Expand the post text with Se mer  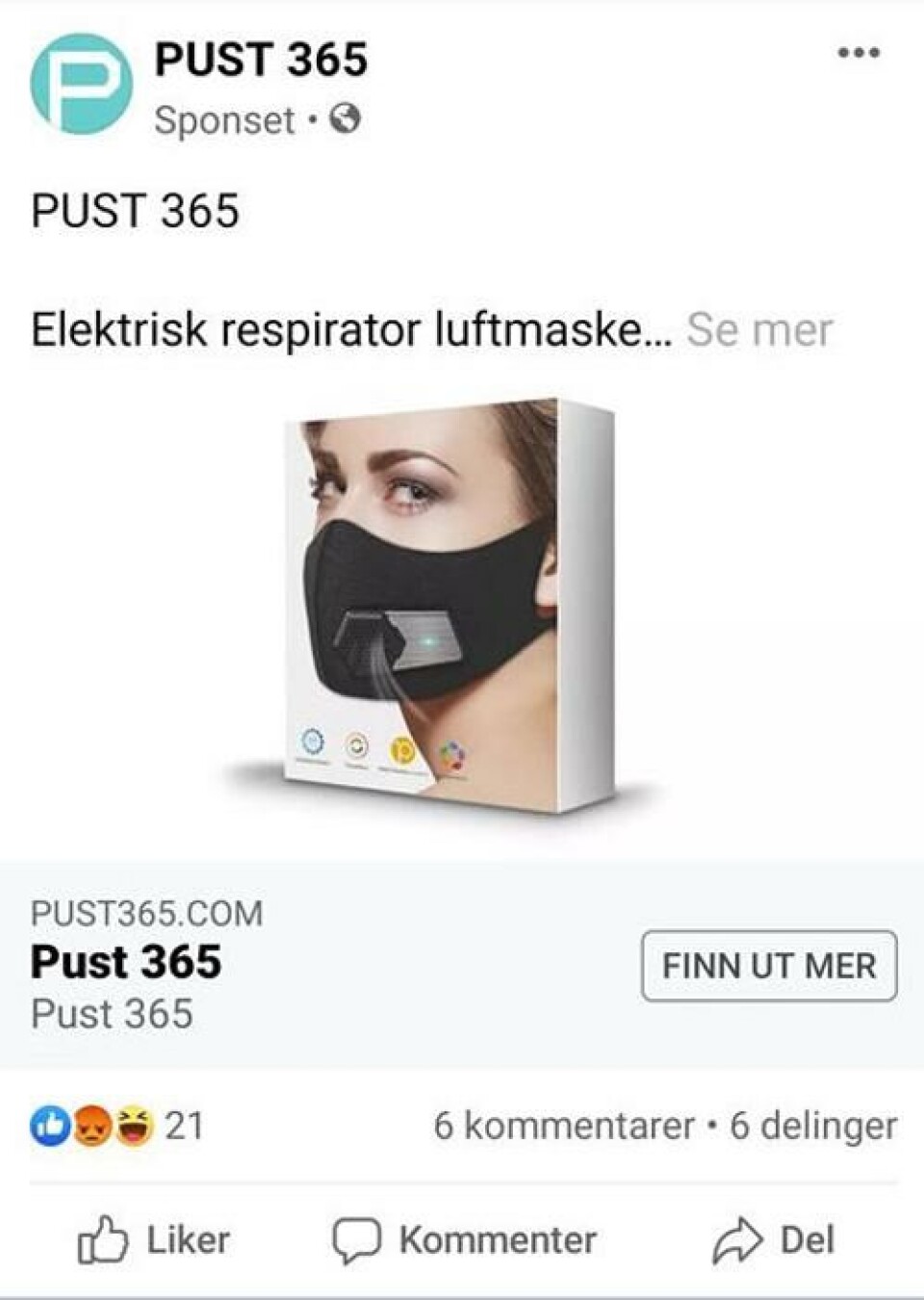[758, 330]
